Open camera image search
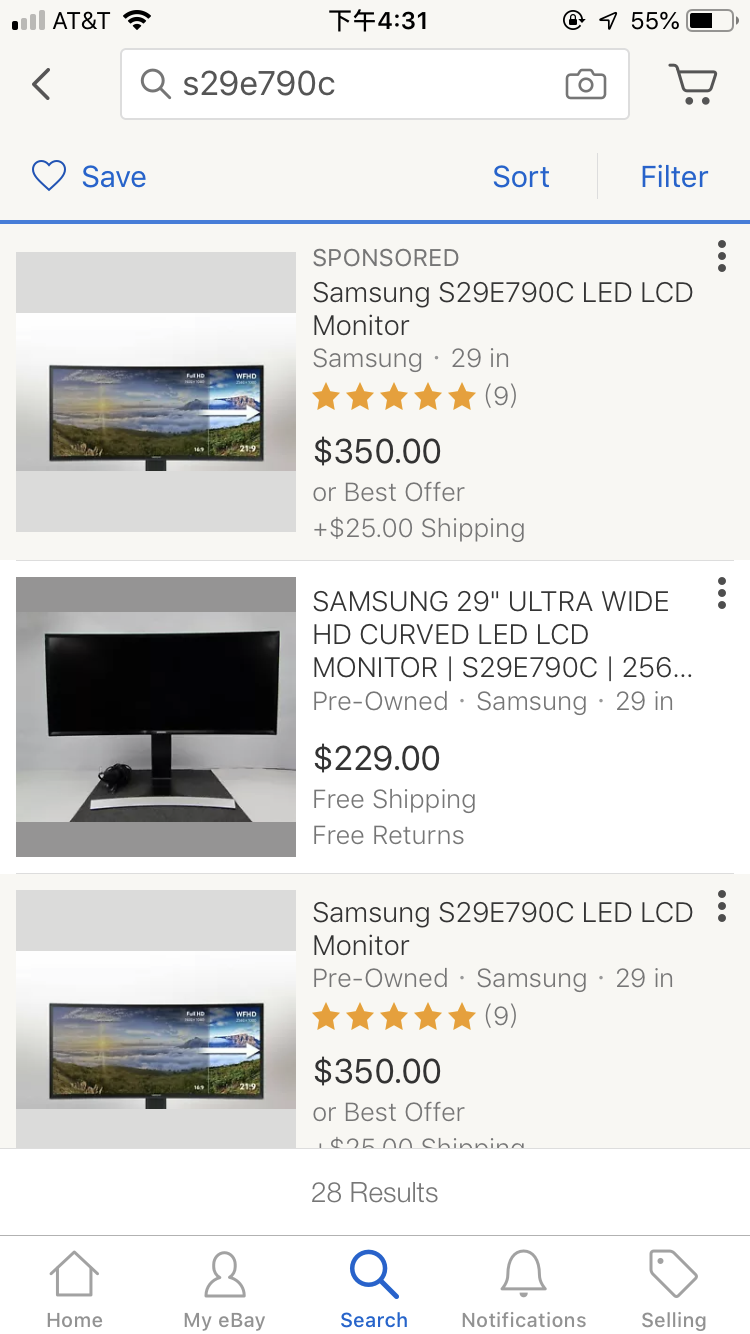Image resolution: width=750 pixels, height=1334 pixels. point(585,84)
